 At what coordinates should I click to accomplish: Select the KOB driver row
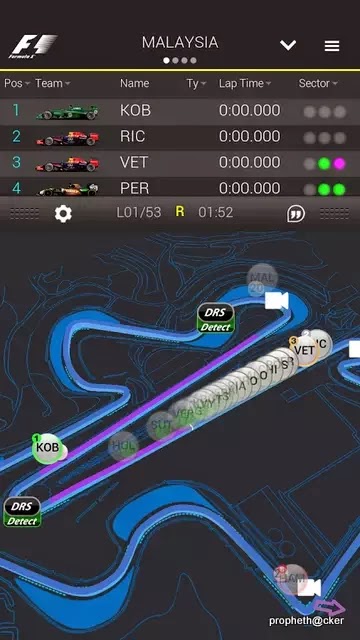(x=180, y=111)
